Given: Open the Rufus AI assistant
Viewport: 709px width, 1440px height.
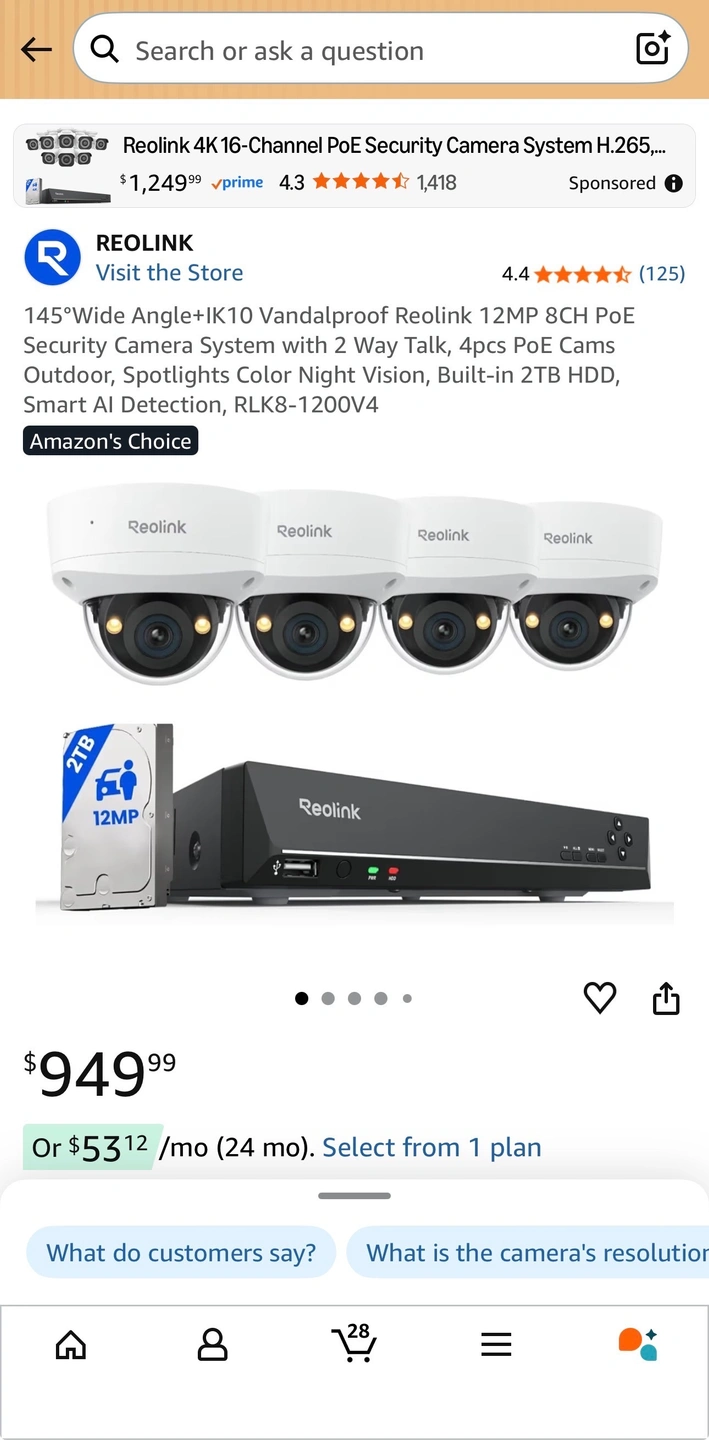Looking at the screenshot, I should [638, 1345].
